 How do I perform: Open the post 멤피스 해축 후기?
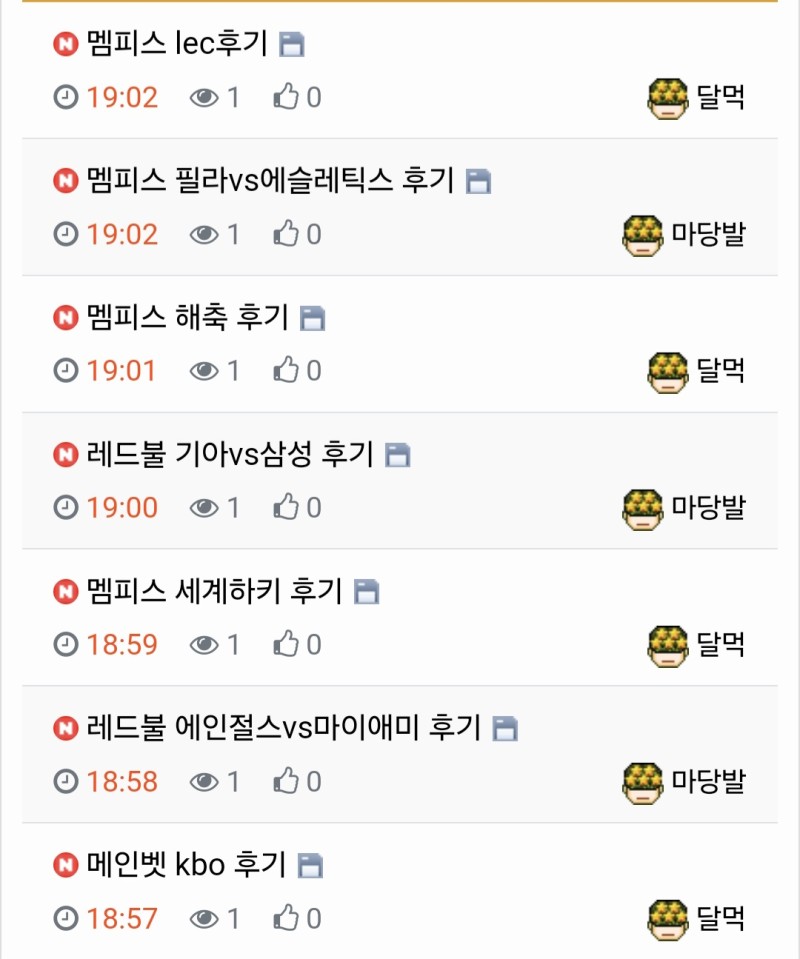coord(187,318)
